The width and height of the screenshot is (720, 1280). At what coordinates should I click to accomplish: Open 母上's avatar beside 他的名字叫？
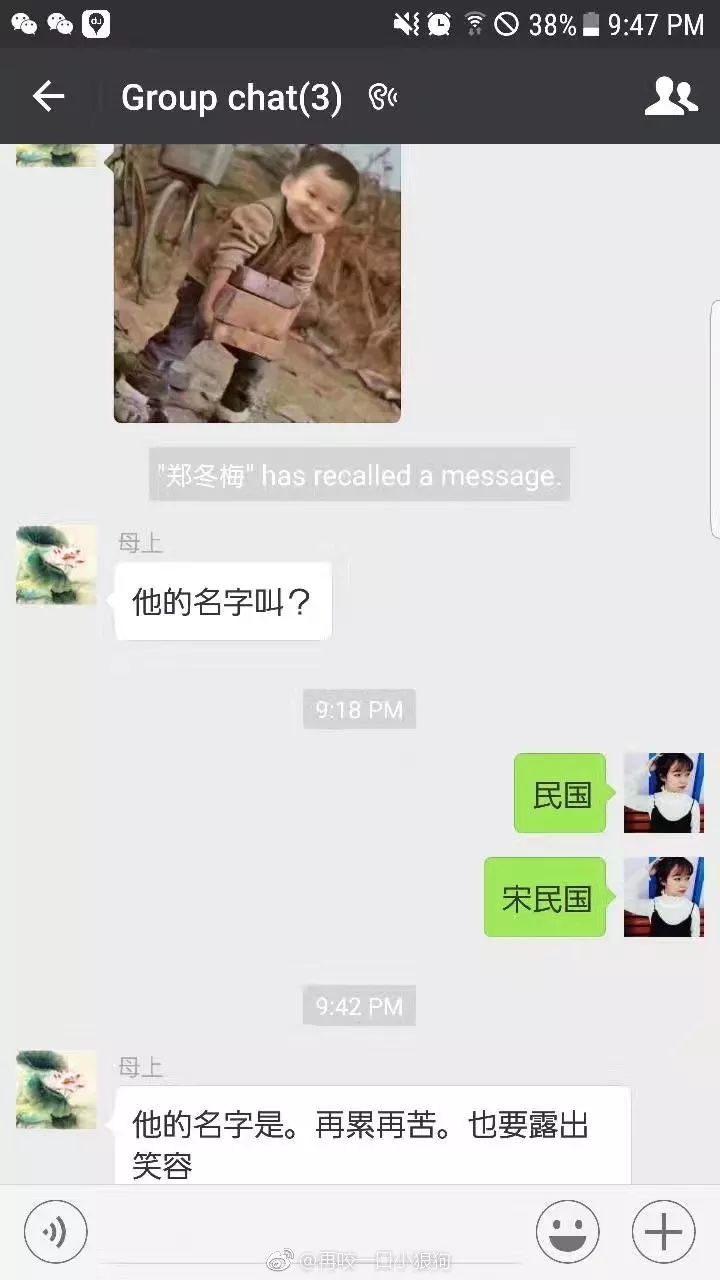(x=56, y=565)
